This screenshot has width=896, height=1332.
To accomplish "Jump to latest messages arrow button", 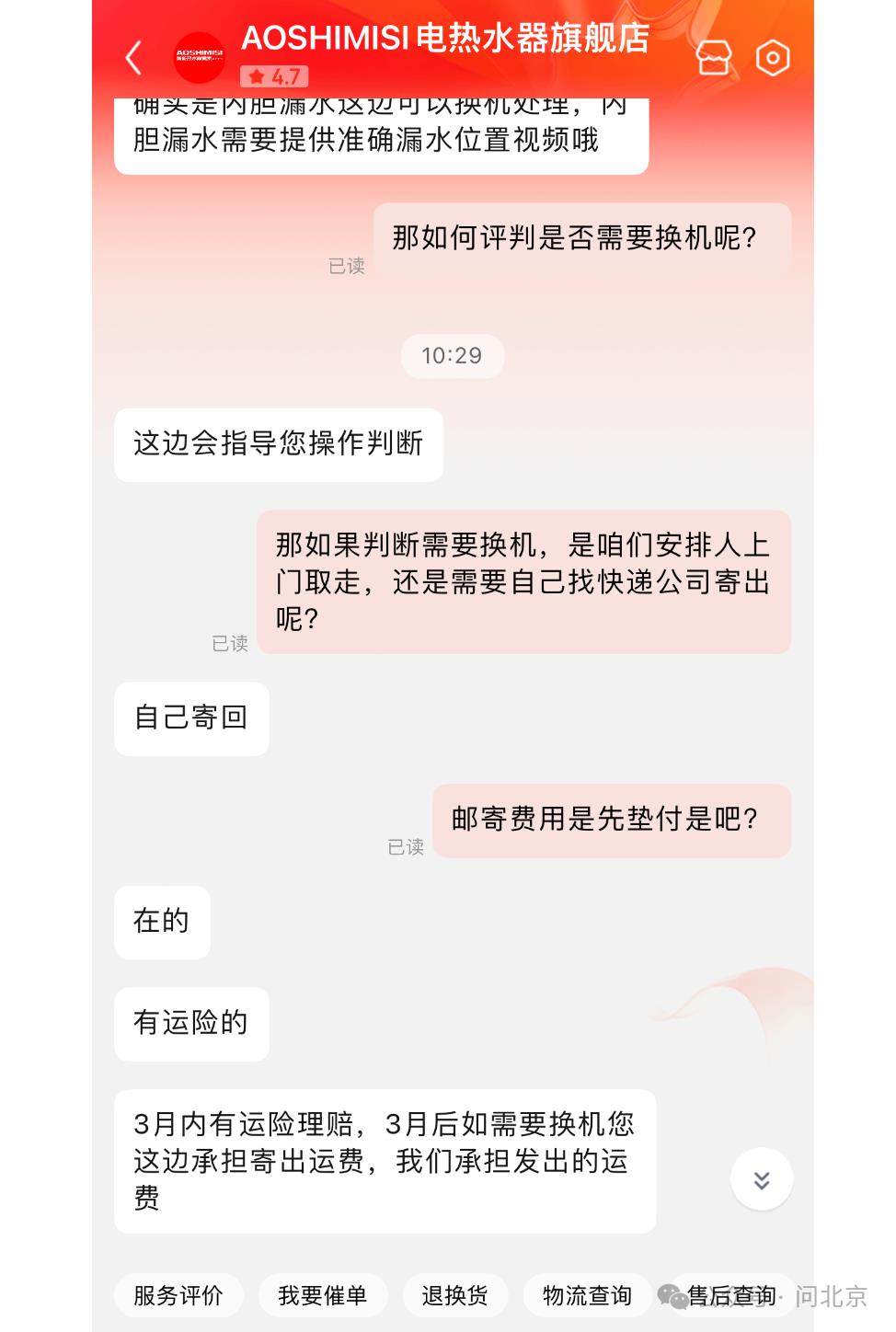I will tap(762, 1179).
